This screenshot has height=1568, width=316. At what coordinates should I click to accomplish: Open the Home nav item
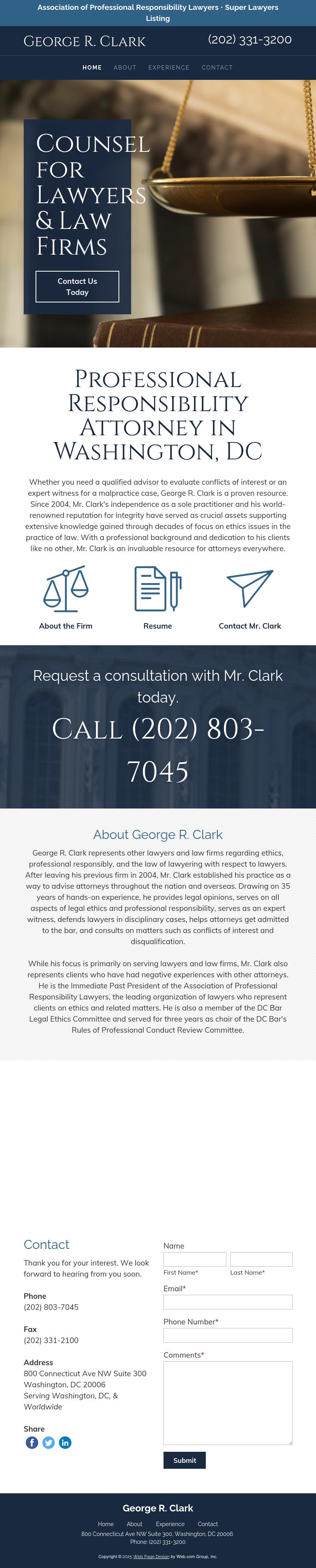point(92,68)
